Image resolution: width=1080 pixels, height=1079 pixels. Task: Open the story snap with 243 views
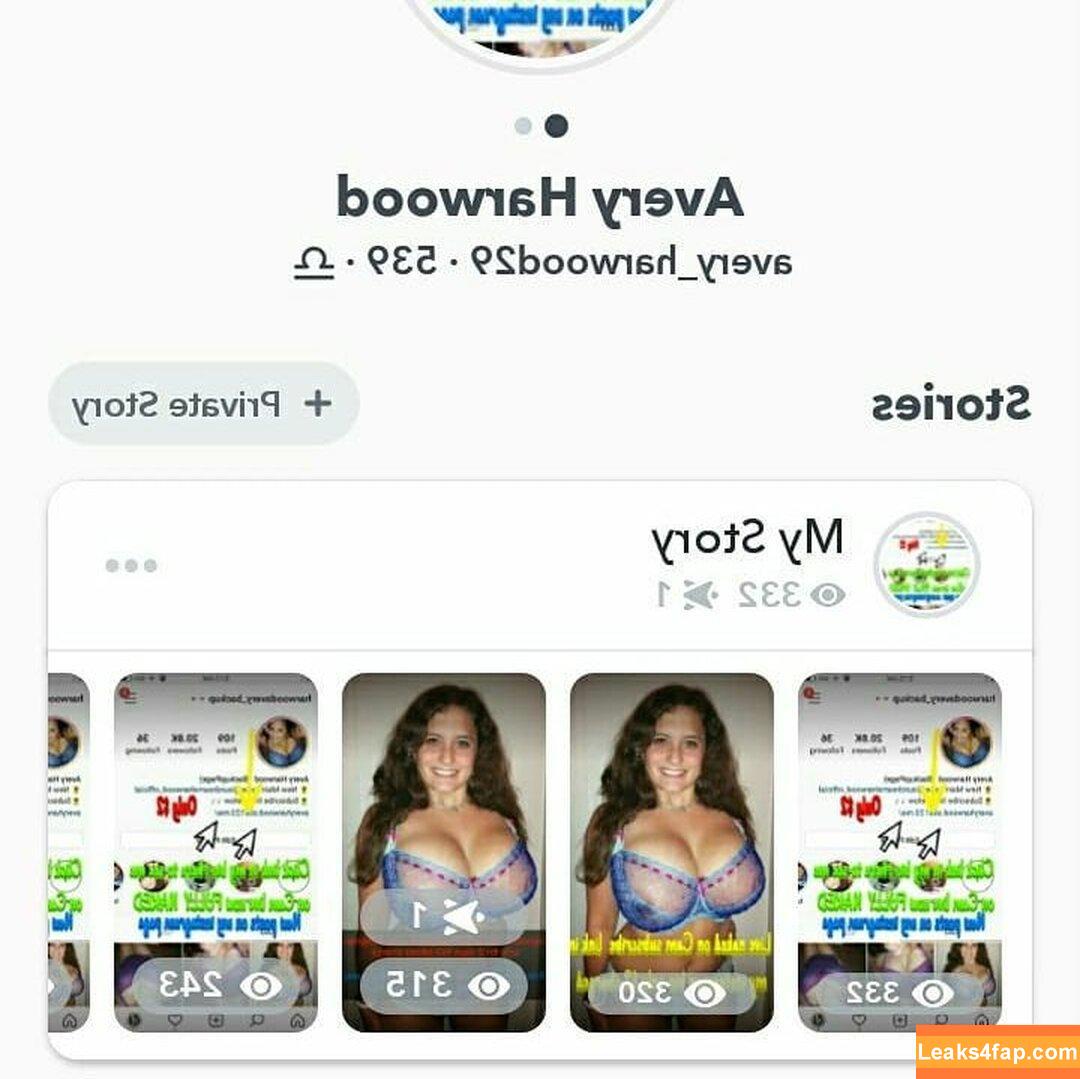coord(215,850)
